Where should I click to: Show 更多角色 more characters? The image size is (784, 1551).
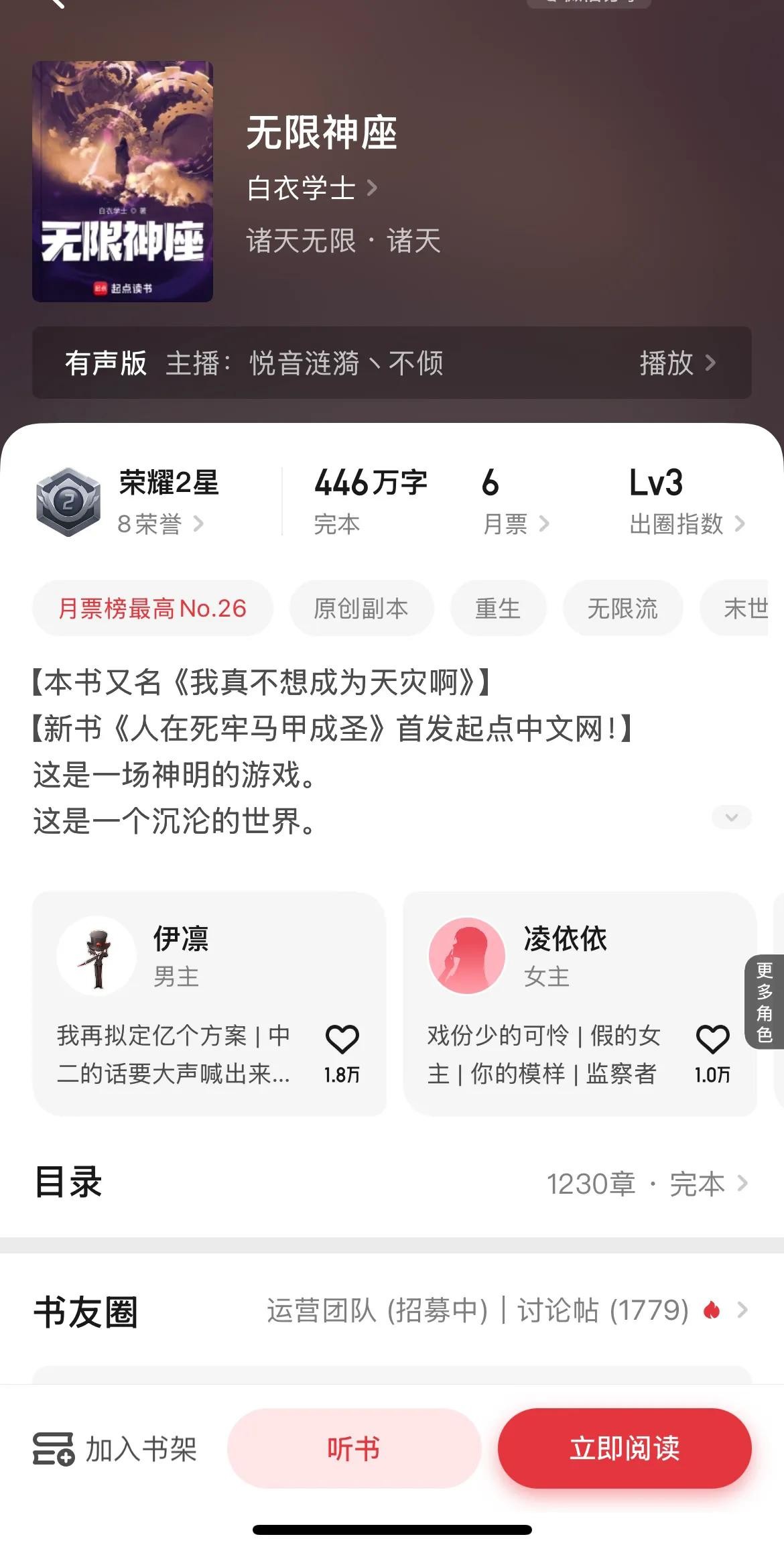coord(765,1001)
